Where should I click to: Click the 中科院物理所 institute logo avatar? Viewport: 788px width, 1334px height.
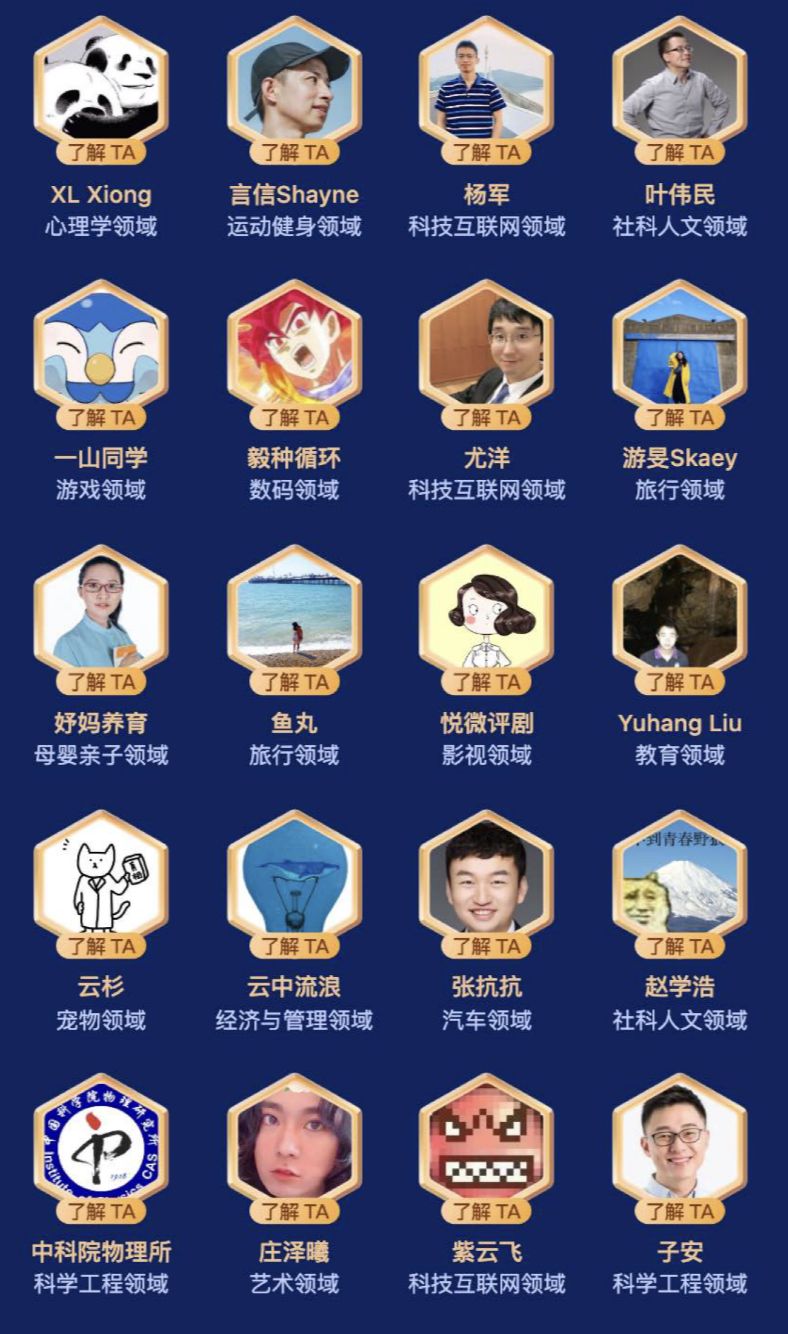pyautogui.click(x=101, y=1145)
